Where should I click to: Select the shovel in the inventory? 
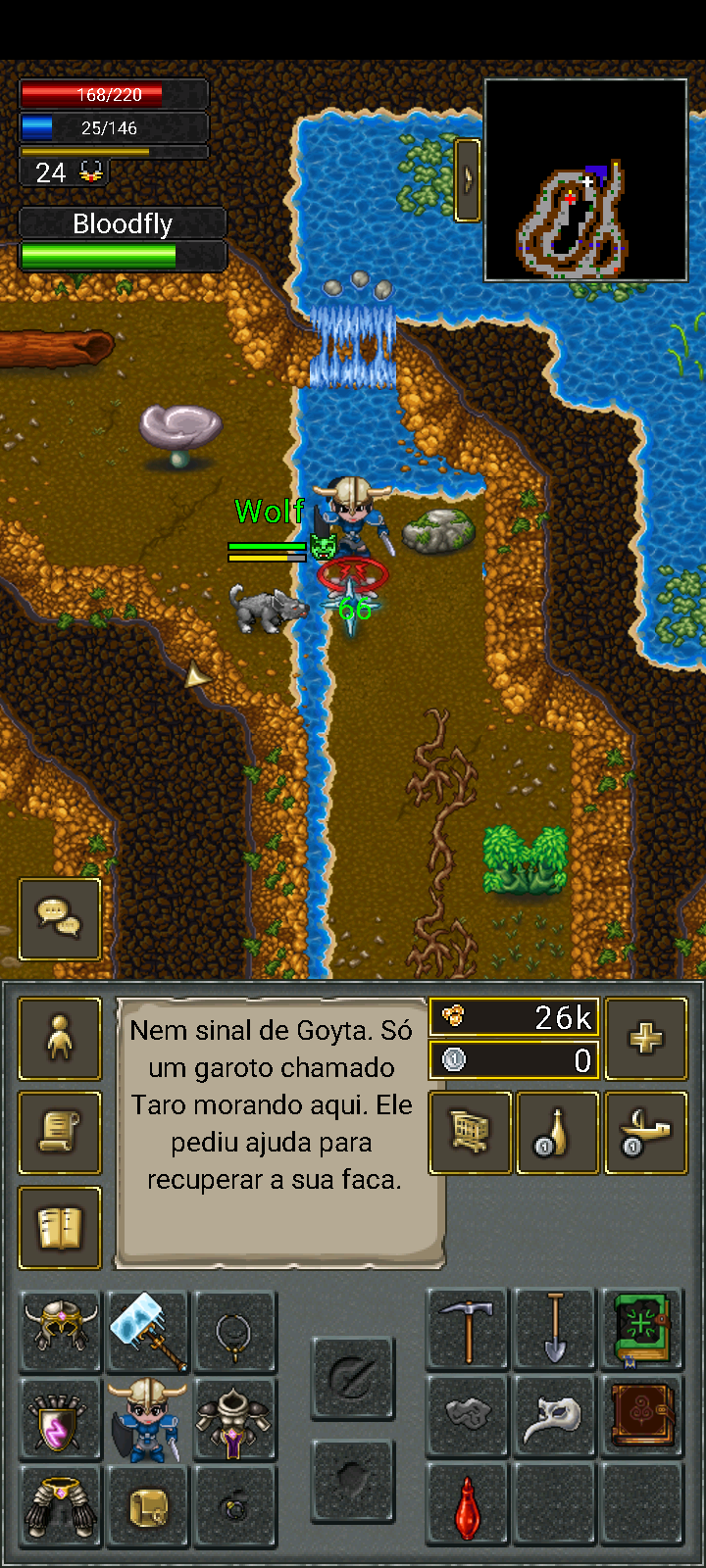coord(555,1329)
